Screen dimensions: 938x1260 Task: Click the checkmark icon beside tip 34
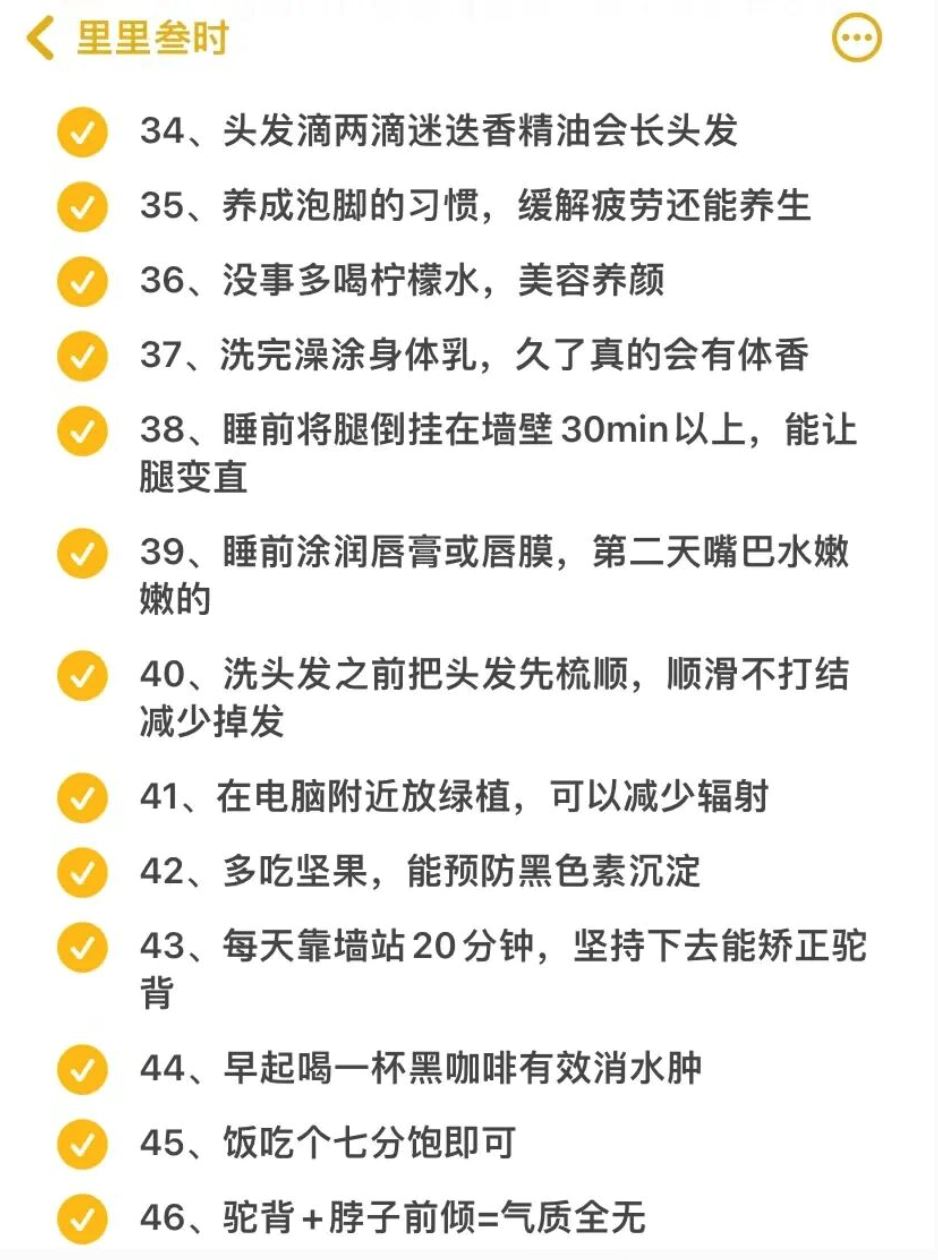tap(81, 132)
